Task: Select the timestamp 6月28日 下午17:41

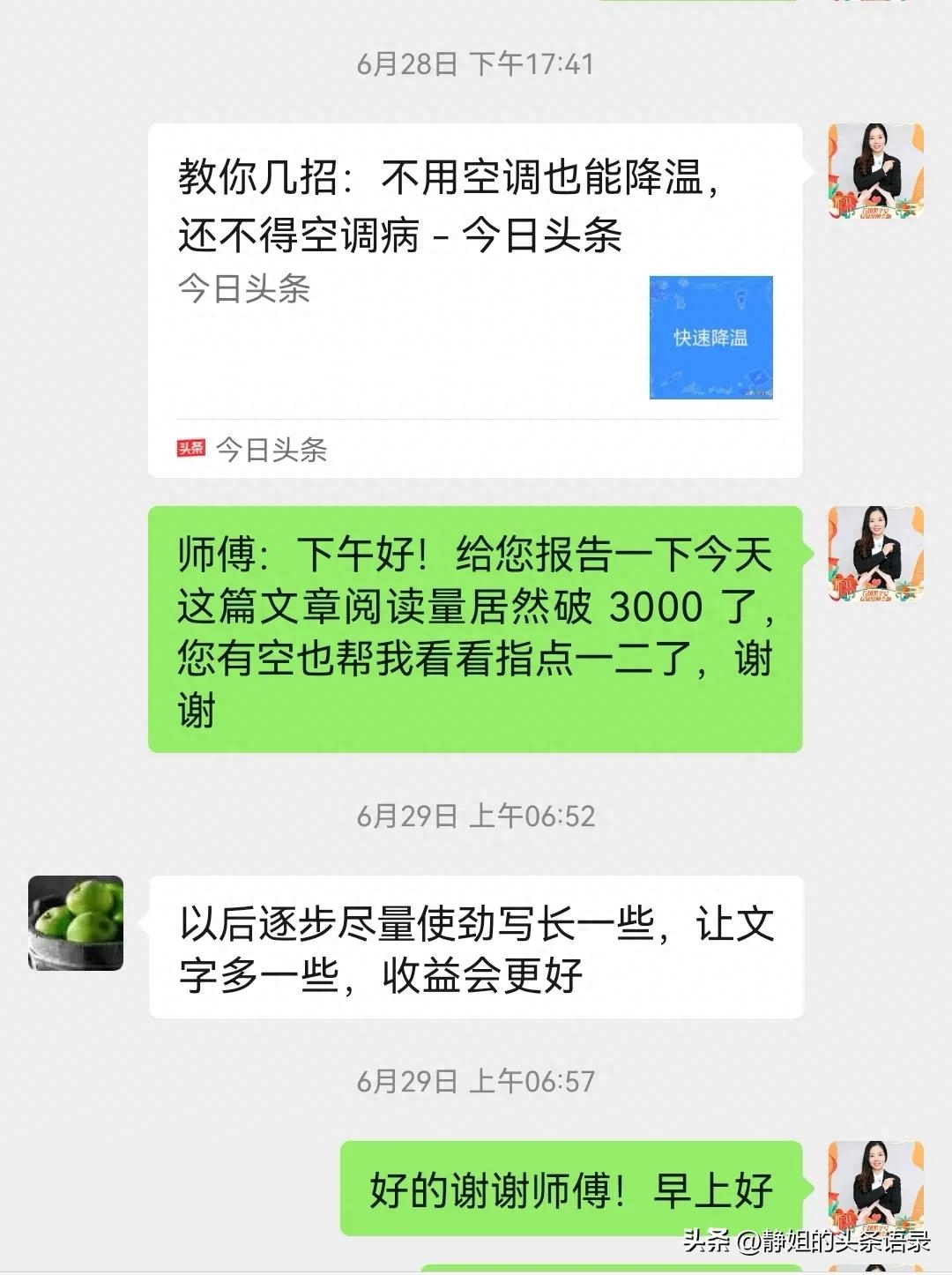Action: (x=476, y=63)
